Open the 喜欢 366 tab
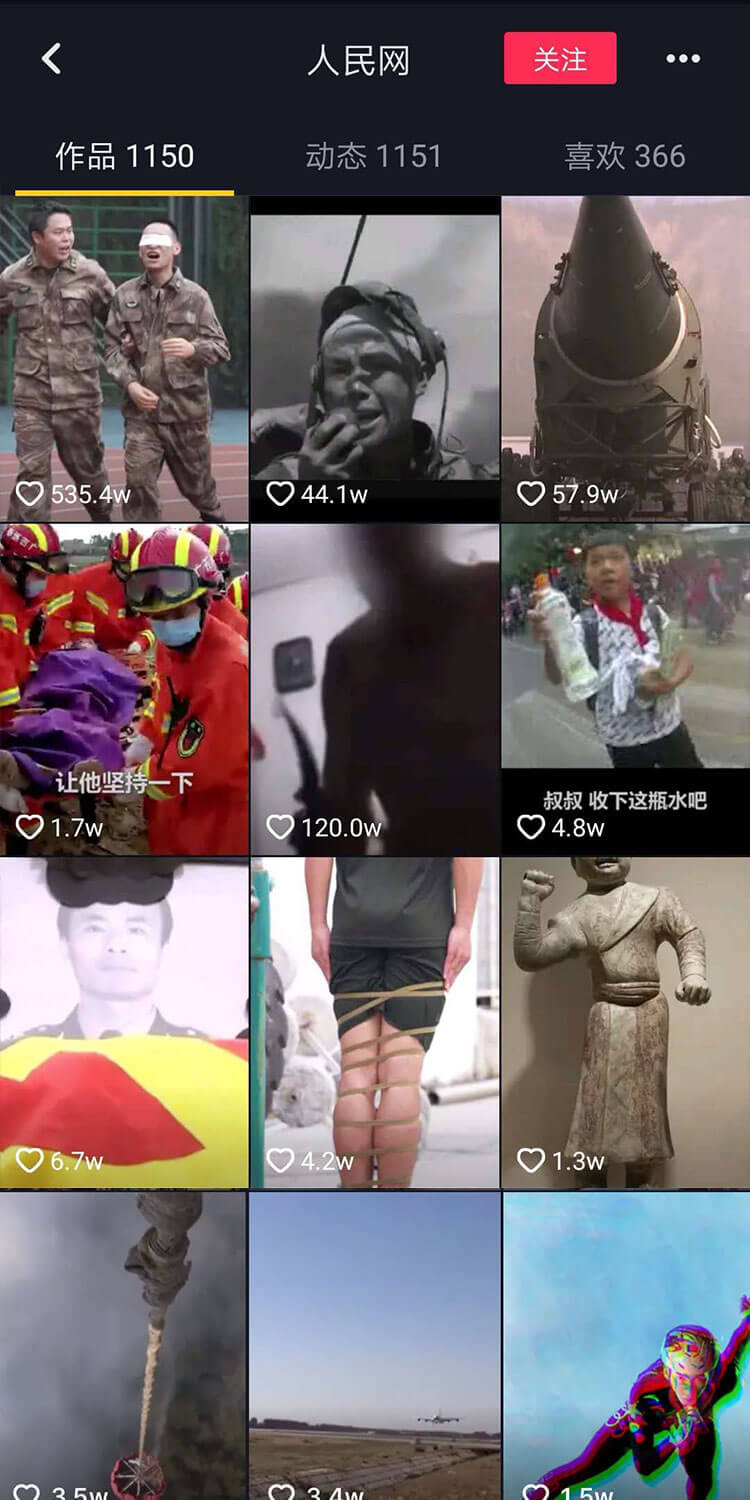Image resolution: width=750 pixels, height=1500 pixels. click(625, 156)
